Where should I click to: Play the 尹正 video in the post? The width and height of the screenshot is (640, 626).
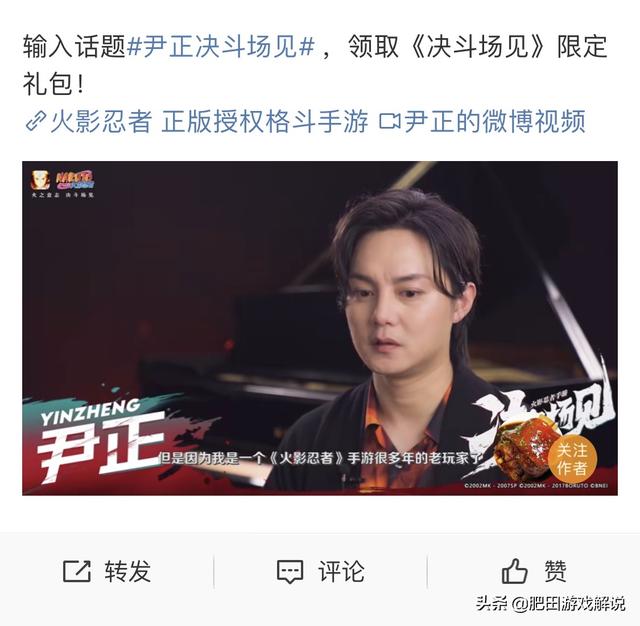pos(320,328)
